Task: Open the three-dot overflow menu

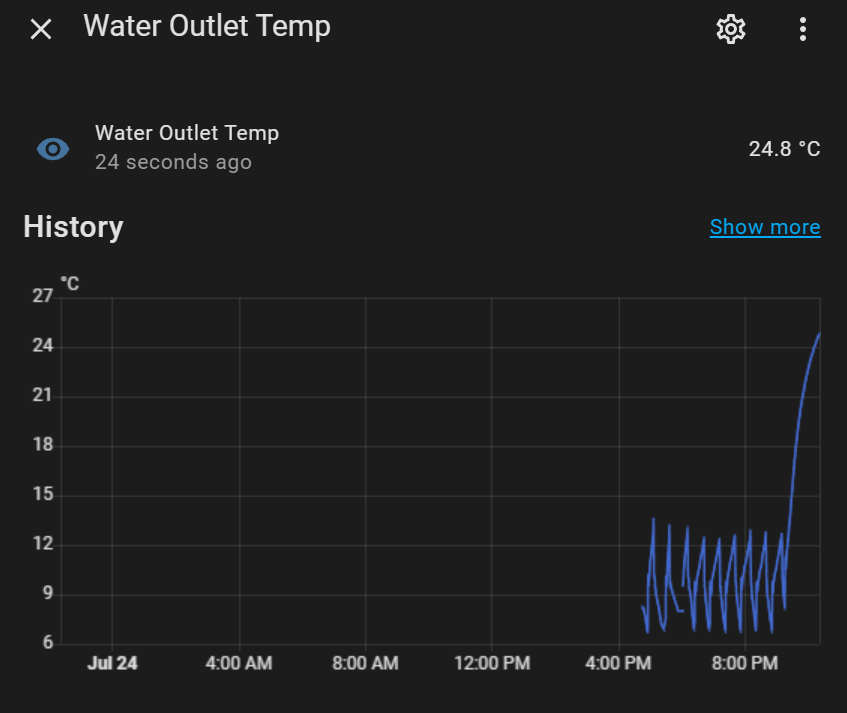Action: point(803,29)
